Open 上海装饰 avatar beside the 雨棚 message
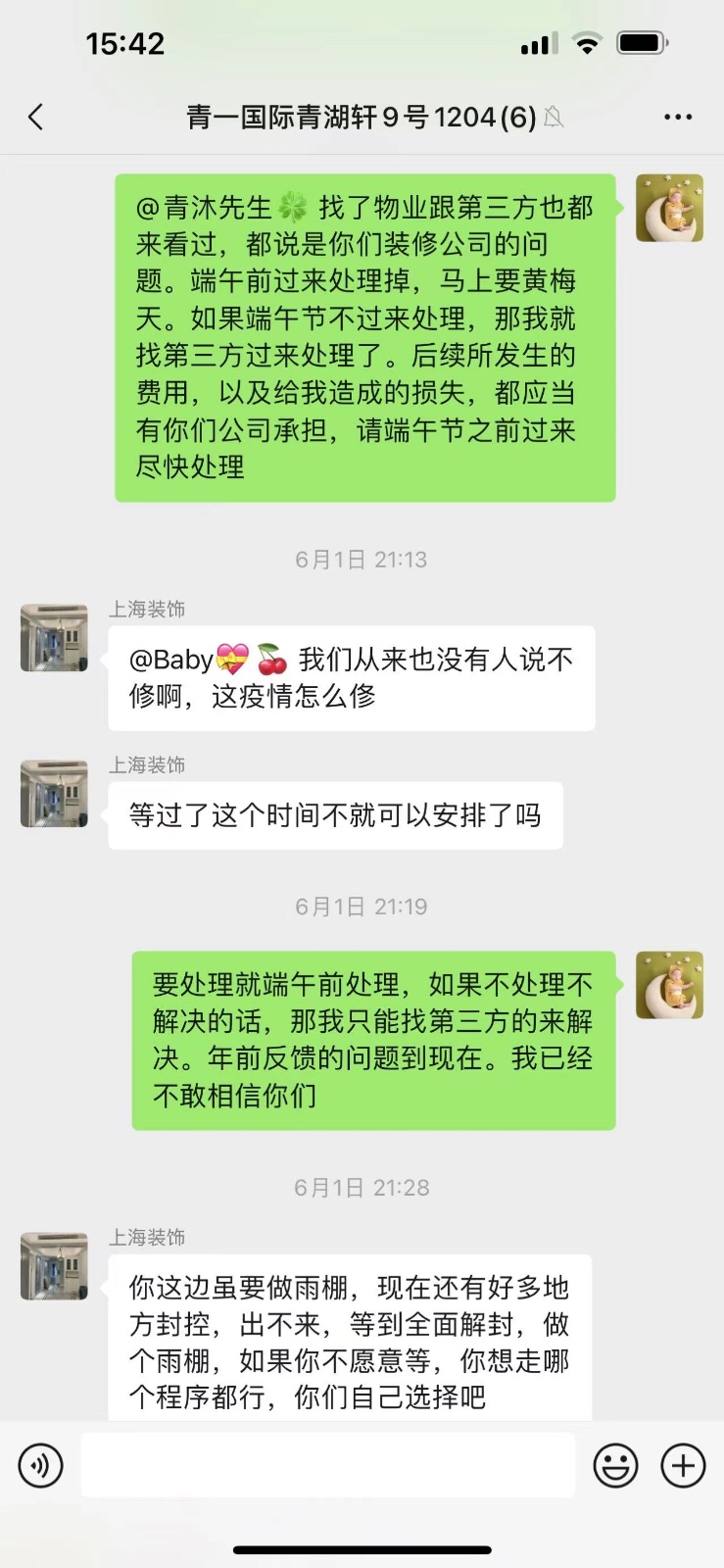The height and width of the screenshot is (1568, 724). click(x=54, y=1266)
